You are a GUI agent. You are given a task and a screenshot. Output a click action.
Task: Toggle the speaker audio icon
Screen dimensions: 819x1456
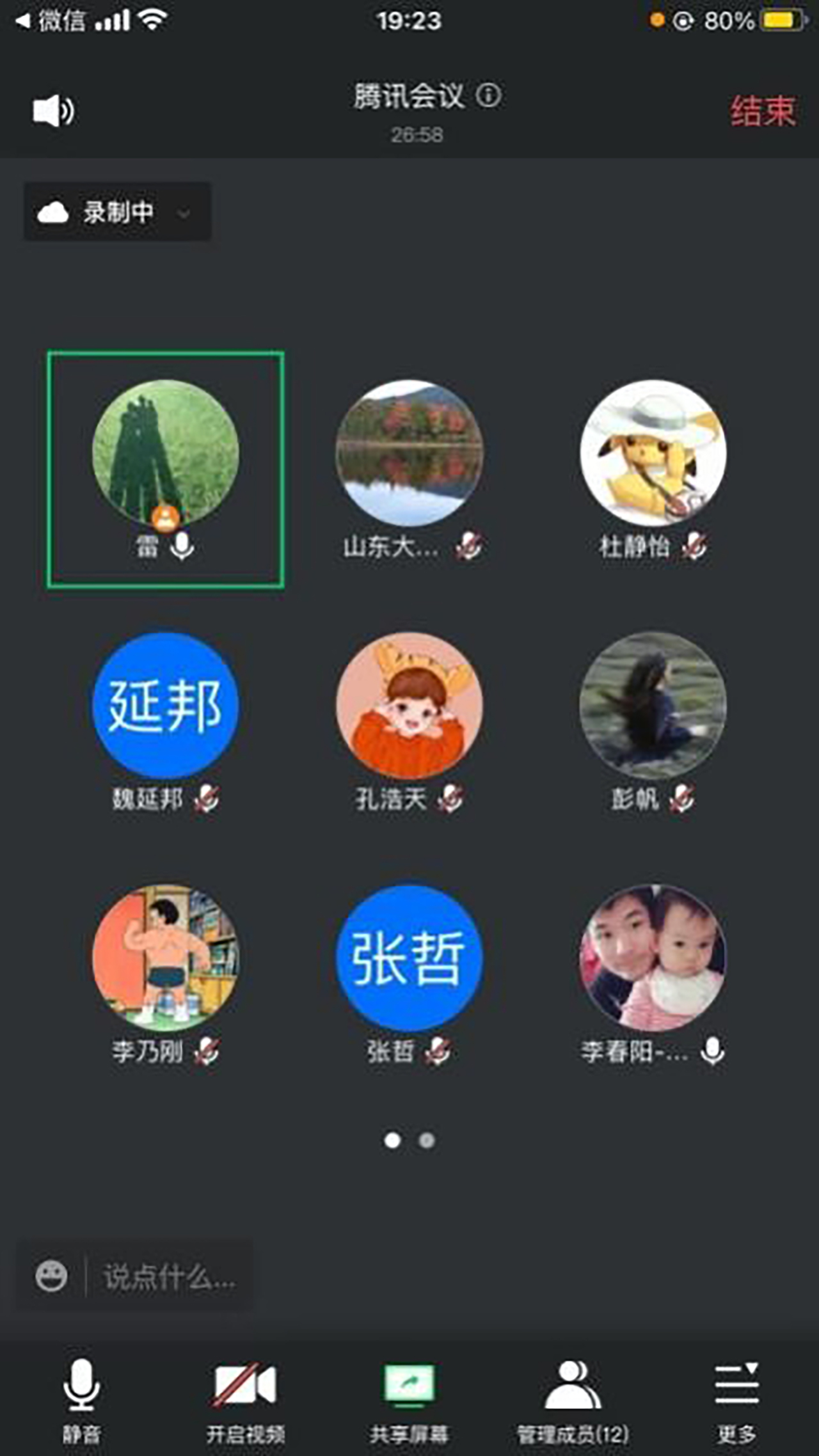click(x=54, y=111)
